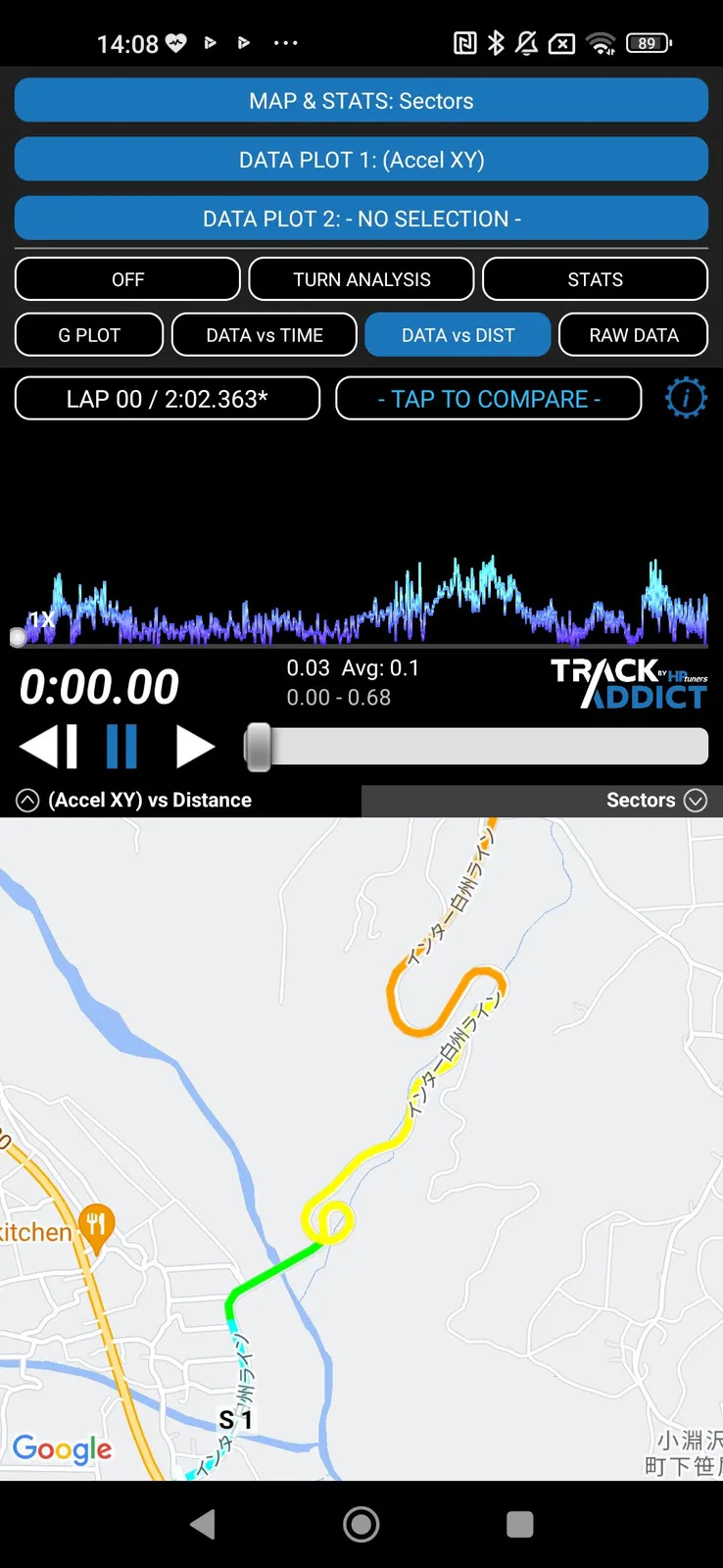Screen dimensions: 723x1568
Task: Go back with the system back button
Action: (x=203, y=1524)
